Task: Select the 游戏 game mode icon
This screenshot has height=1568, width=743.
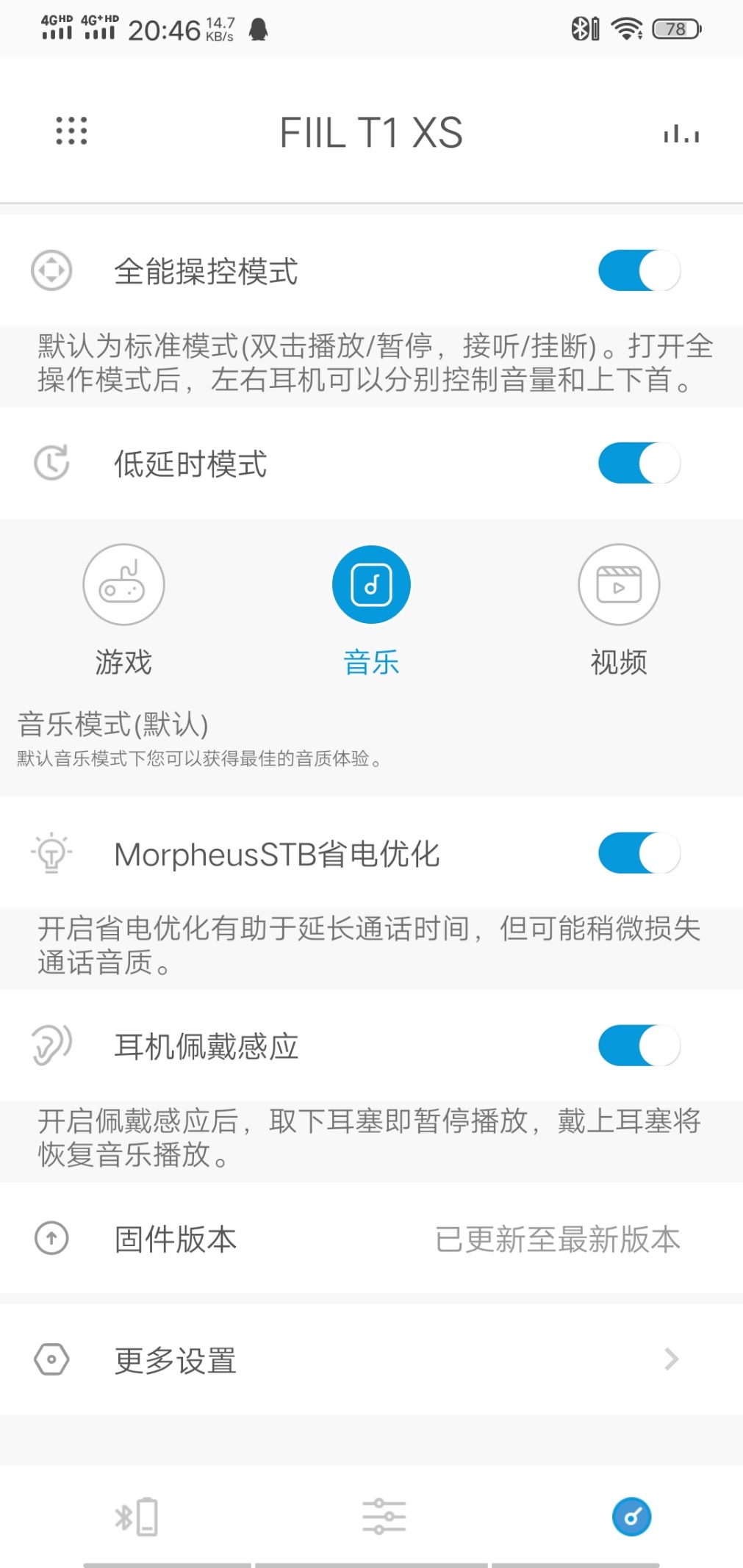Action: 123,584
